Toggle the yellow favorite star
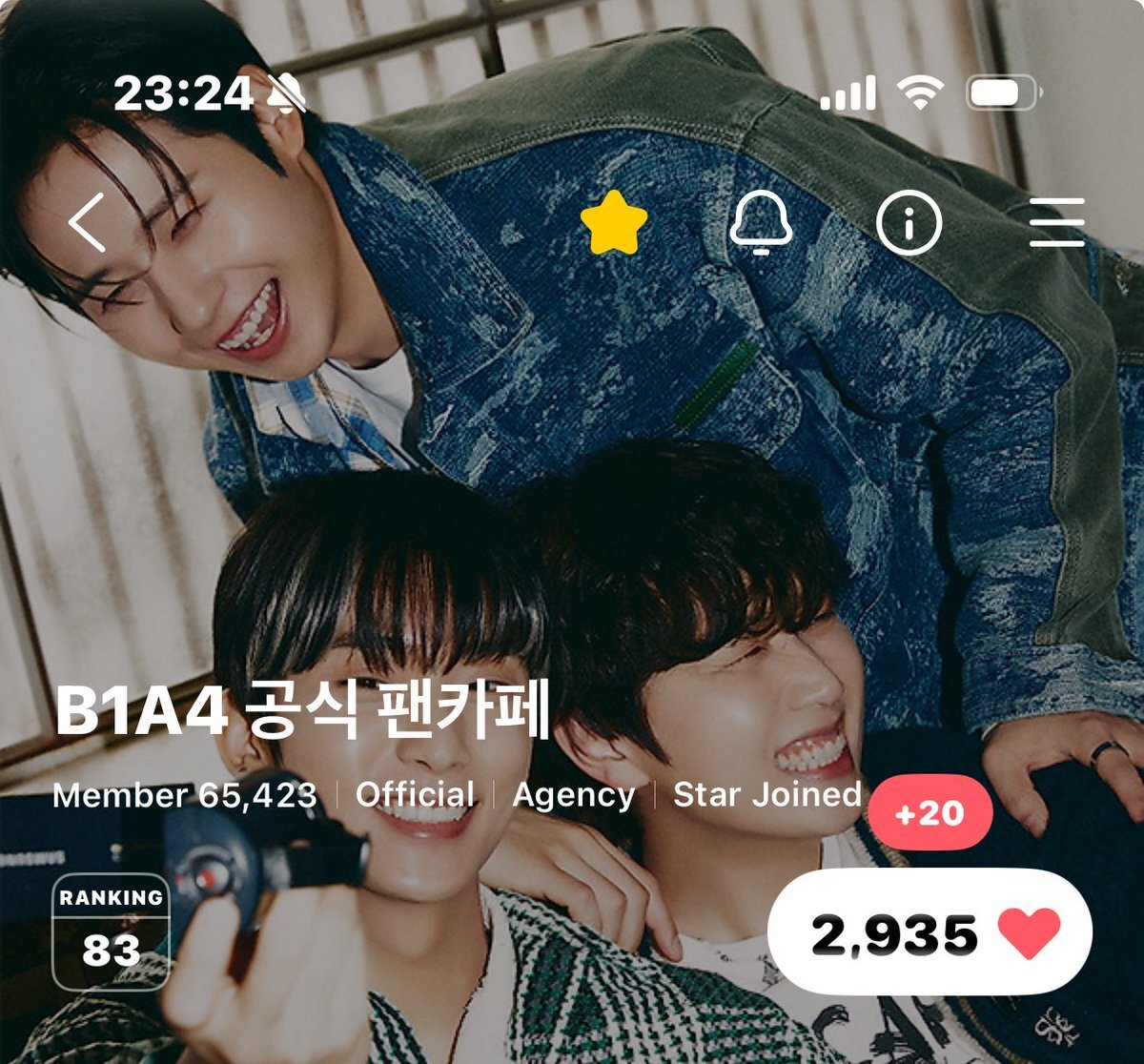The height and width of the screenshot is (1064, 1144). pyautogui.click(x=614, y=223)
